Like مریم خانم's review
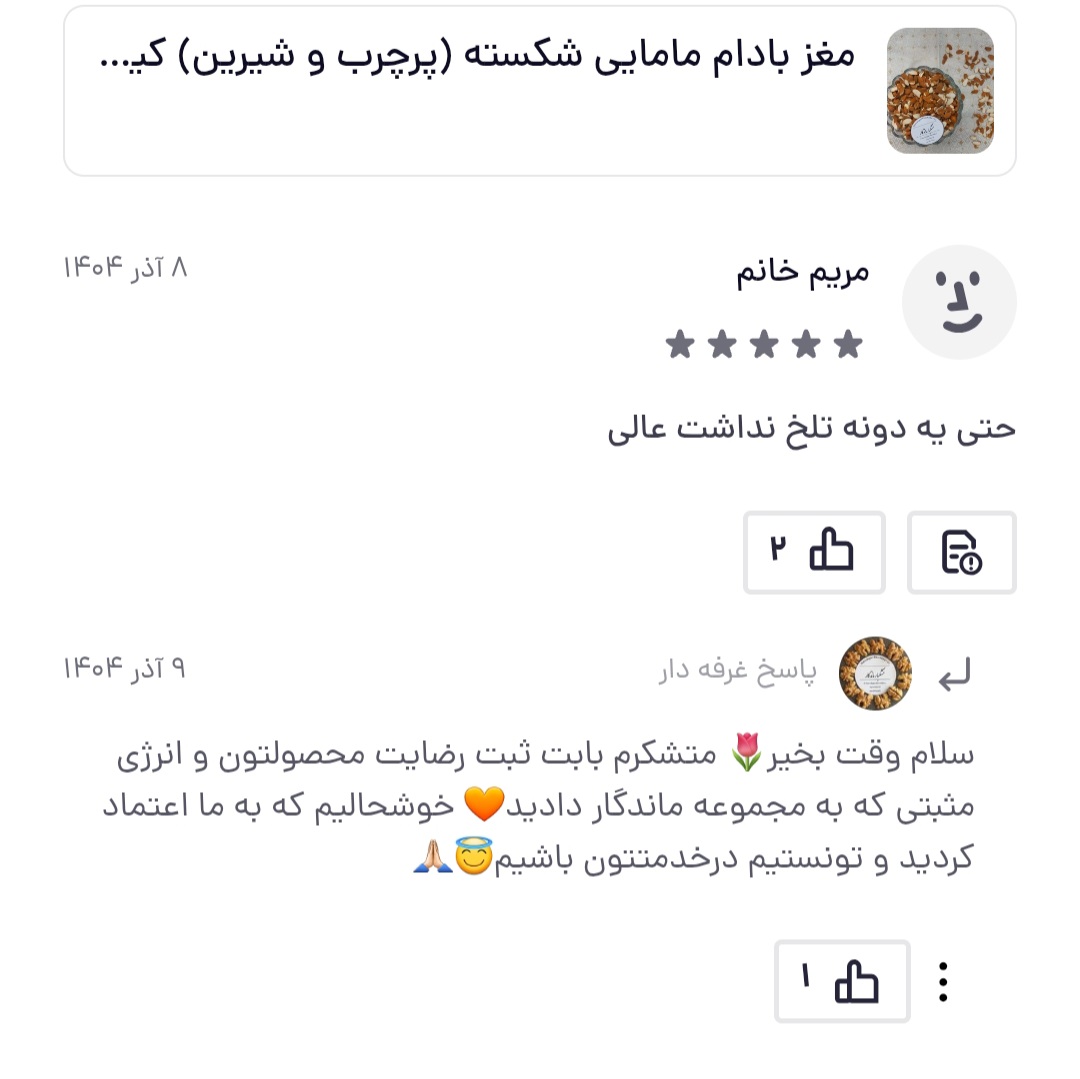Viewport: 1080px width, 1079px height. [x=814, y=552]
